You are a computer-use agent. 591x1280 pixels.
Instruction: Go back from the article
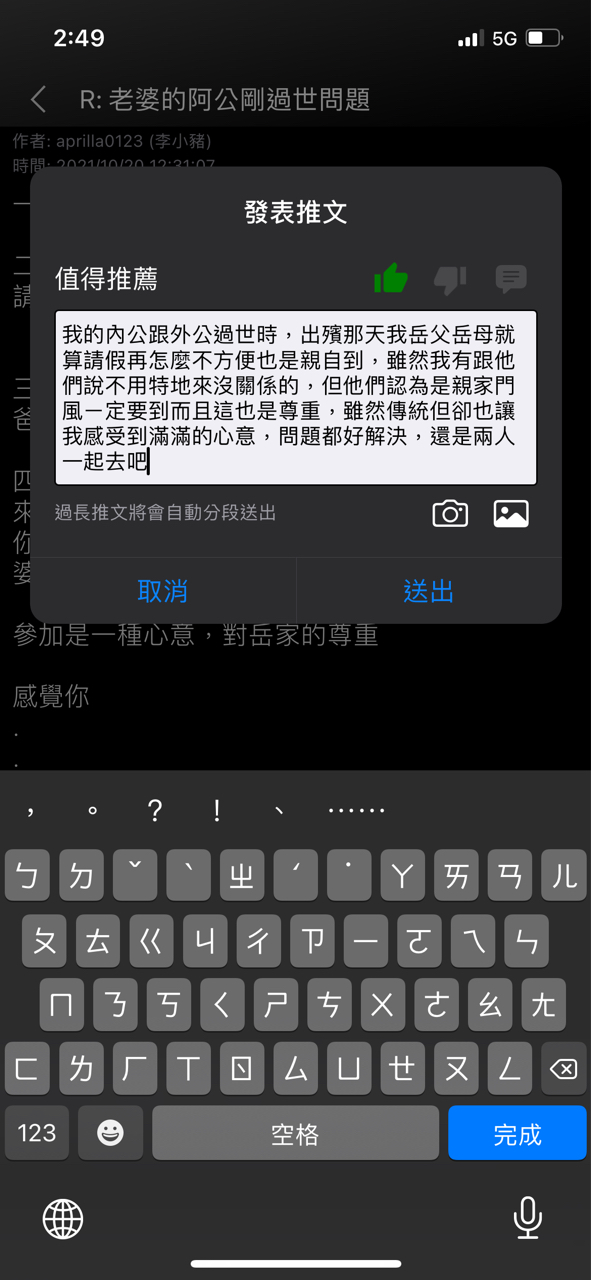[x=38, y=99]
